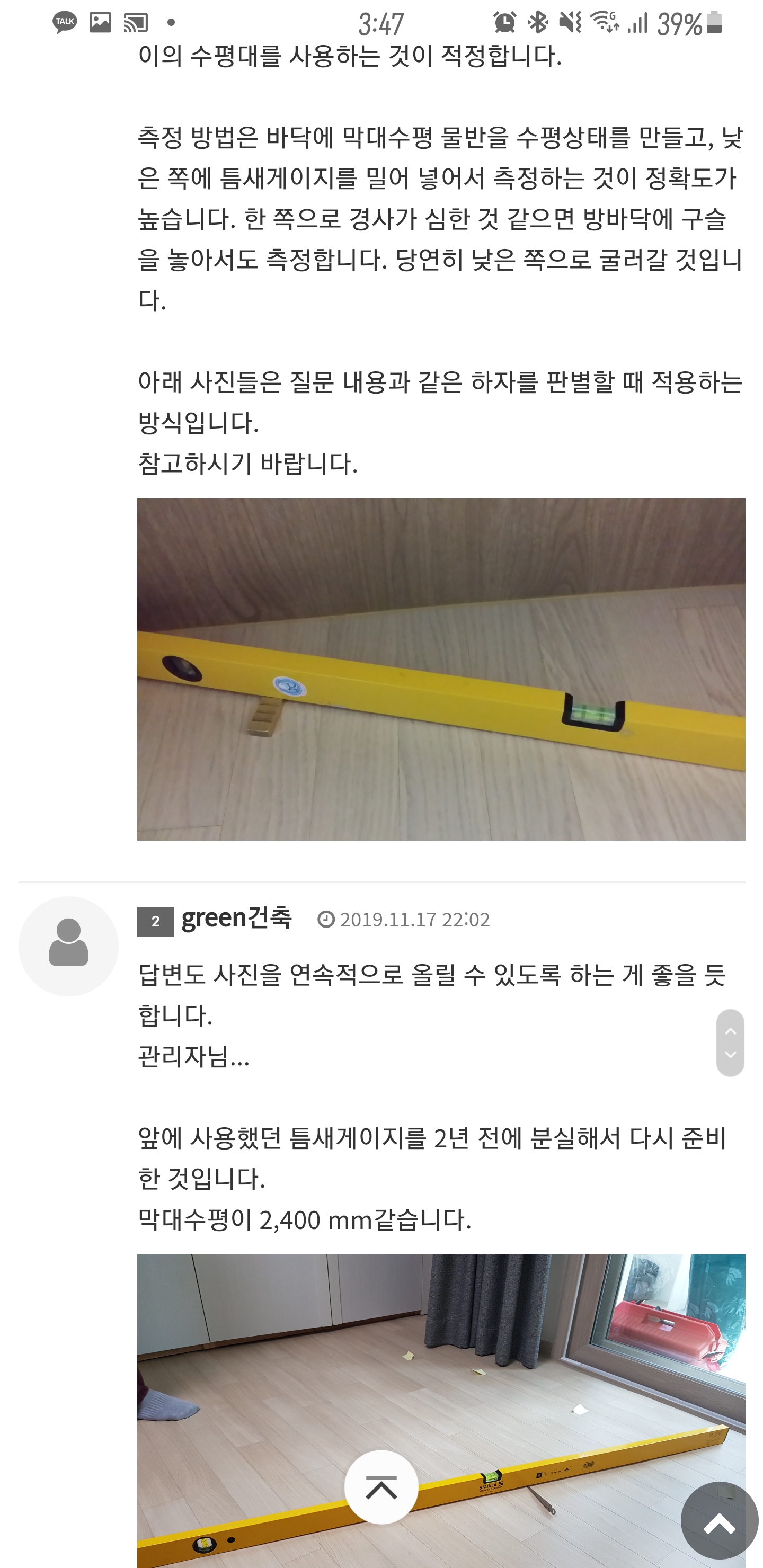Tap the dark floating up-arrow button

coord(719,1520)
